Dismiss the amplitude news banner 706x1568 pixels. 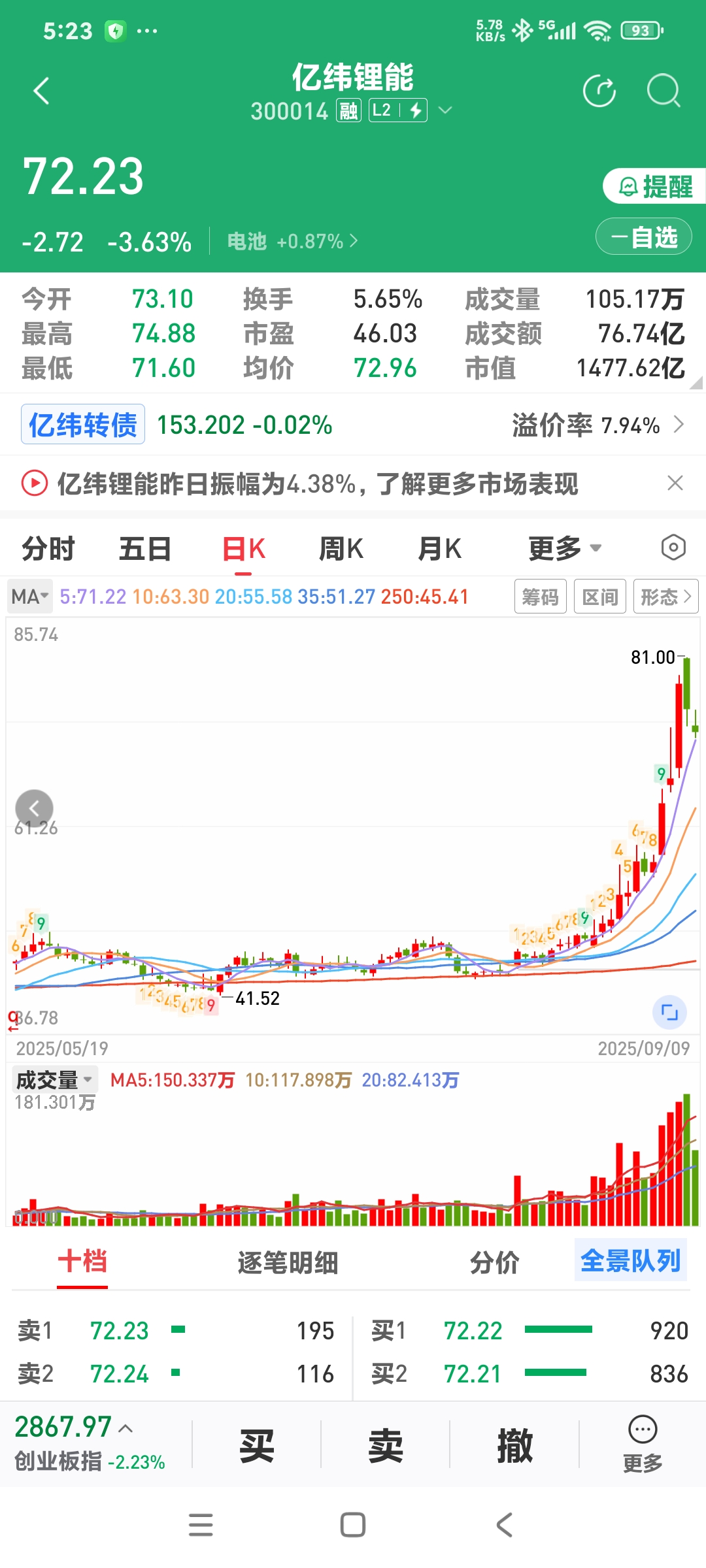(675, 483)
